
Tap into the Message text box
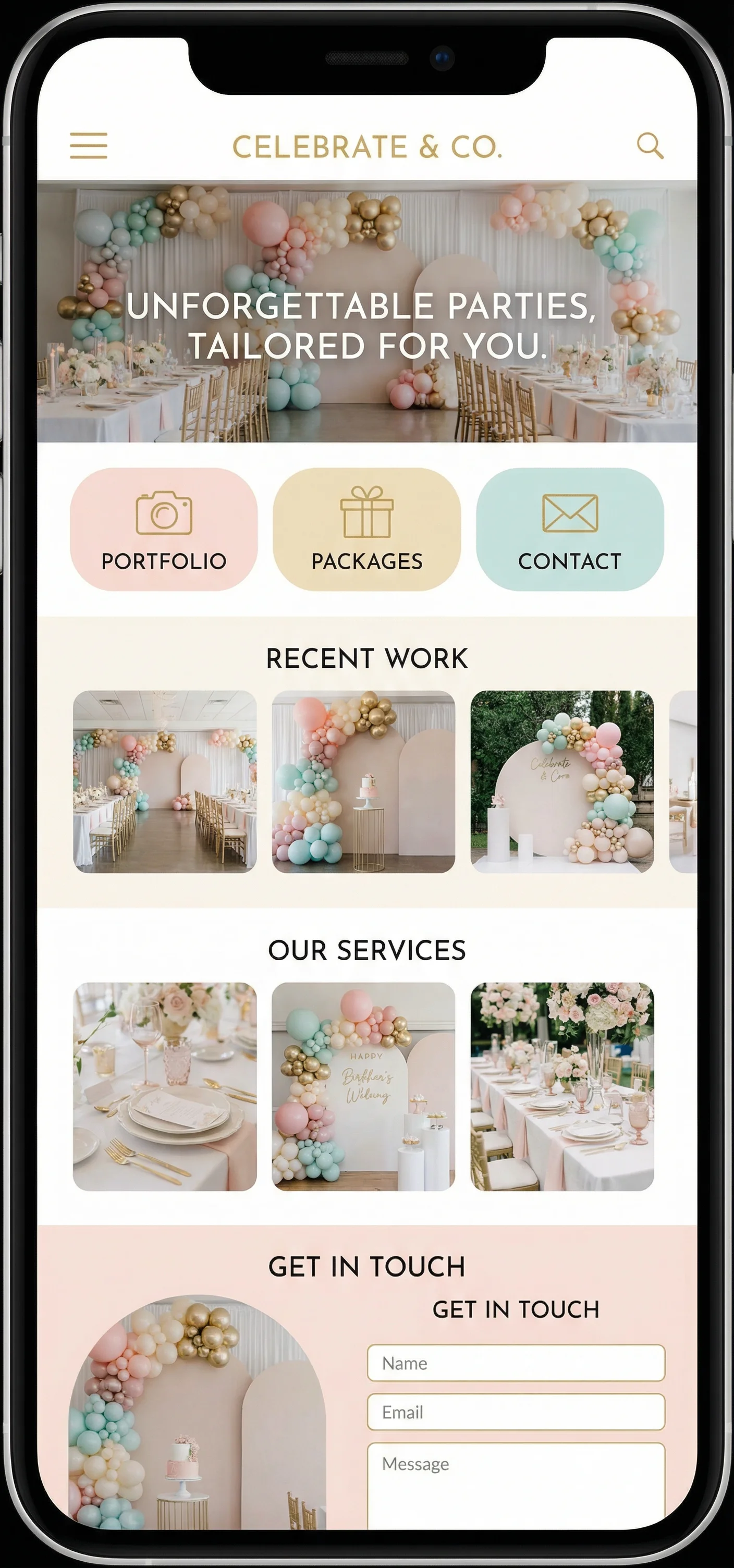click(x=516, y=1485)
